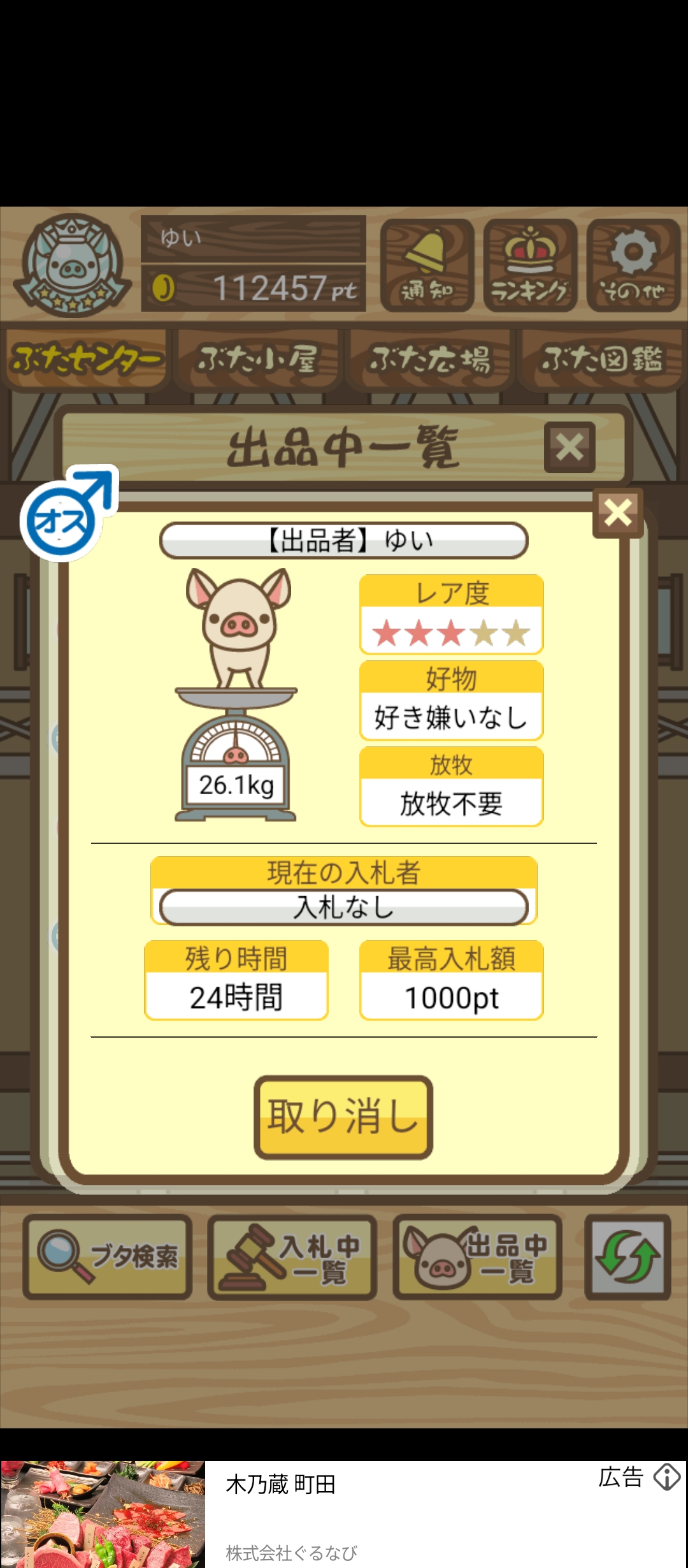Close the 出品中一覧 panel
The width and height of the screenshot is (688, 1568).
570,447
